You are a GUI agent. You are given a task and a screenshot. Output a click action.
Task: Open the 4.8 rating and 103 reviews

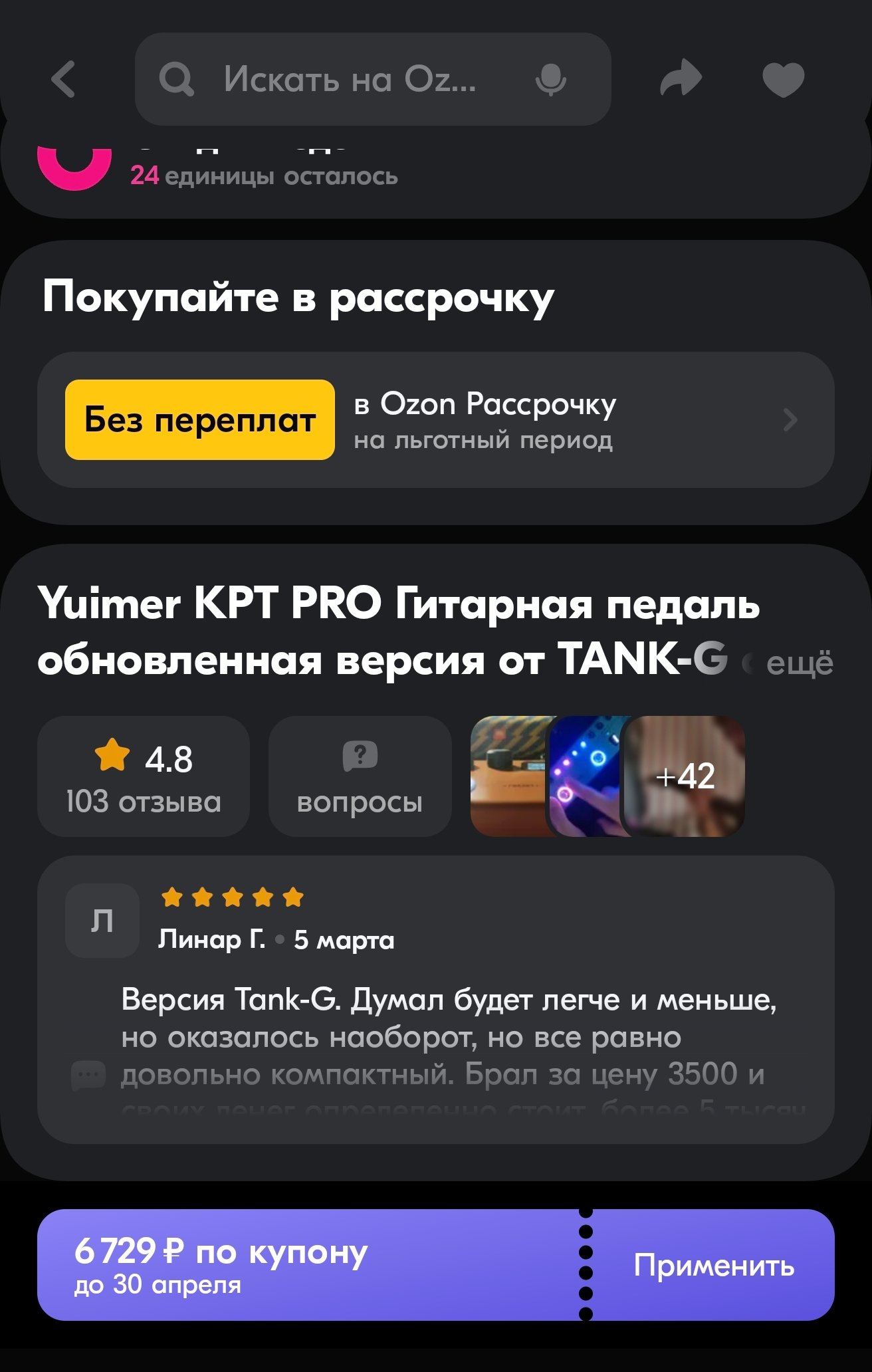point(144,776)
